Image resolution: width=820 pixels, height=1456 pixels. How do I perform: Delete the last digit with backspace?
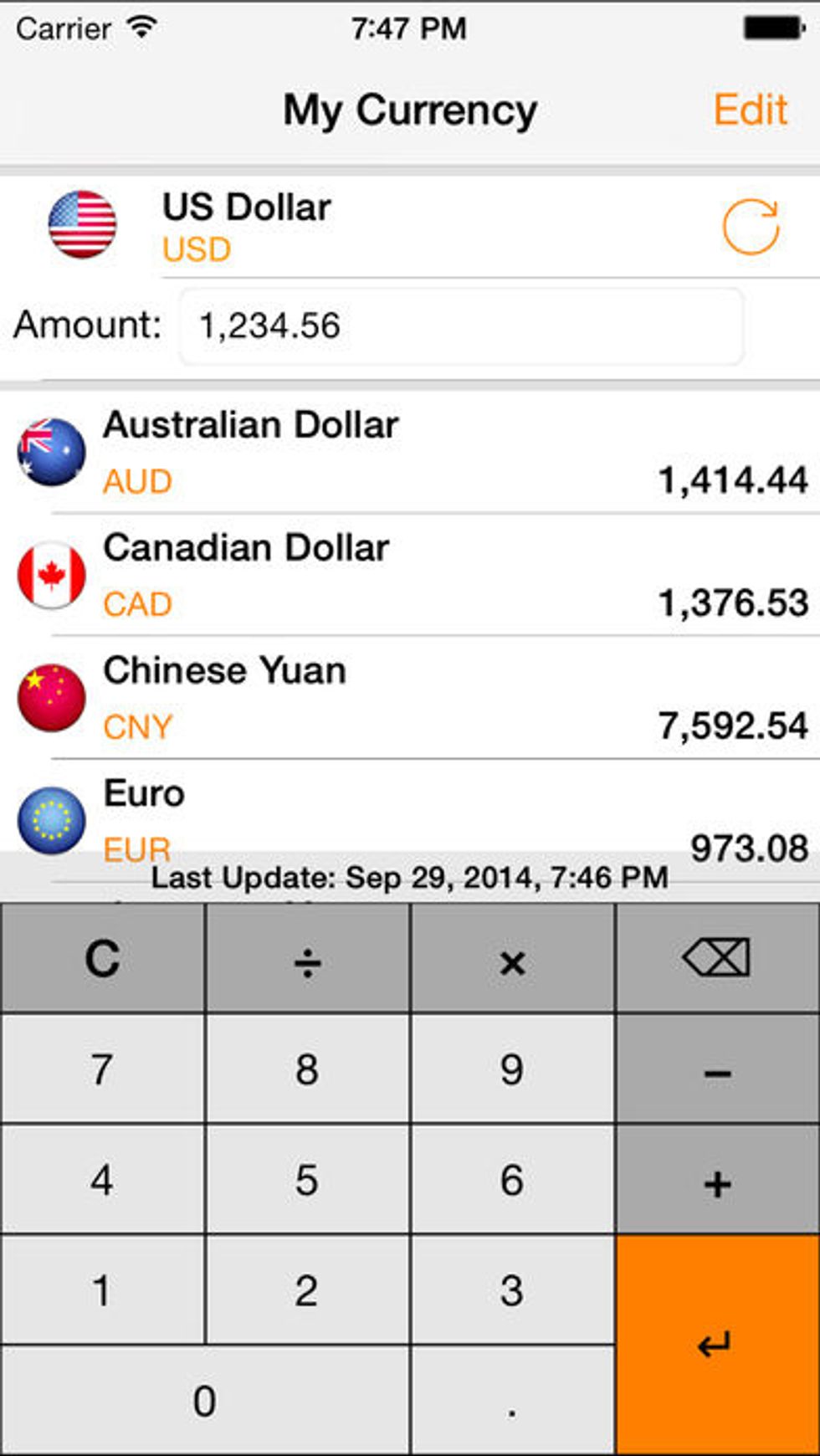coord(718,958)
